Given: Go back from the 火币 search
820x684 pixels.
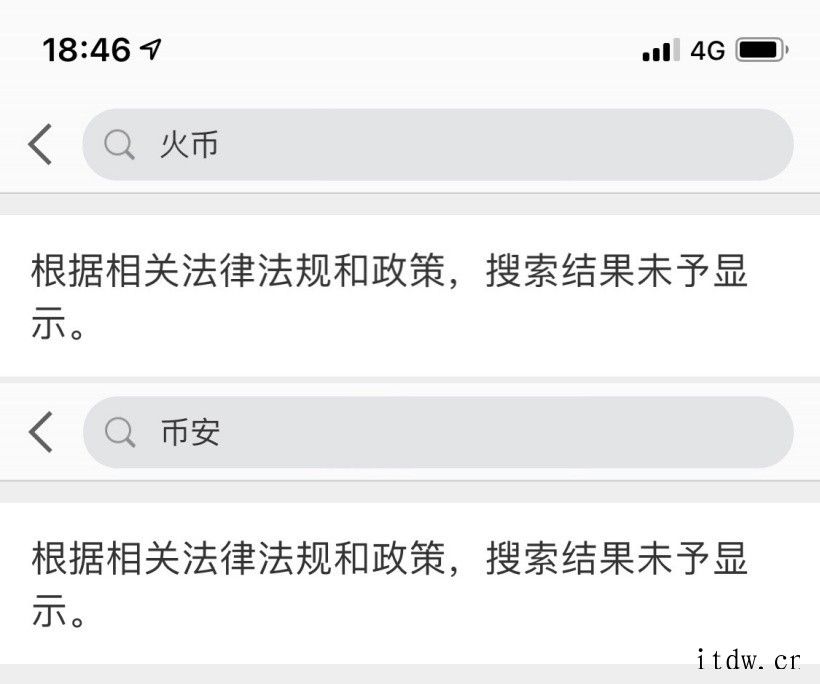Looking at the screenshot, I should 40,145.
